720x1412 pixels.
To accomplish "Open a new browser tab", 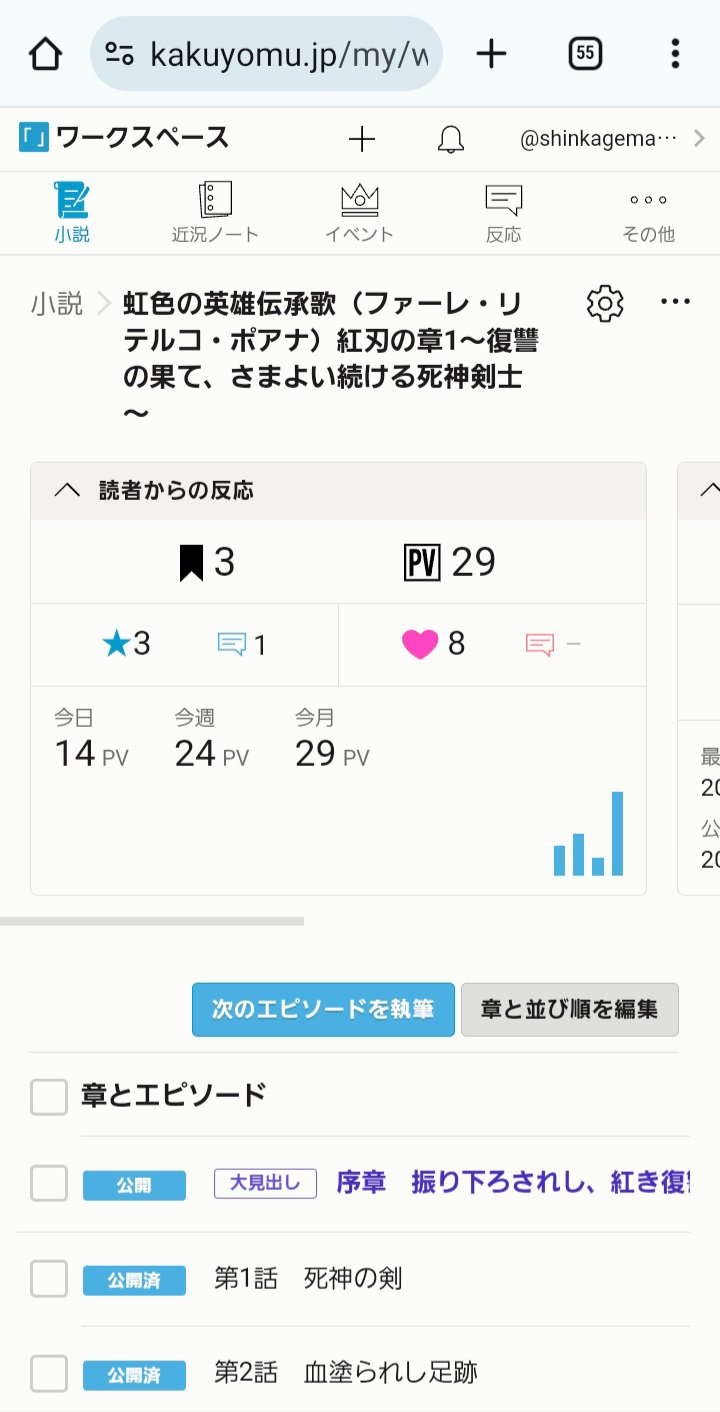I will (x=491, y=54).
